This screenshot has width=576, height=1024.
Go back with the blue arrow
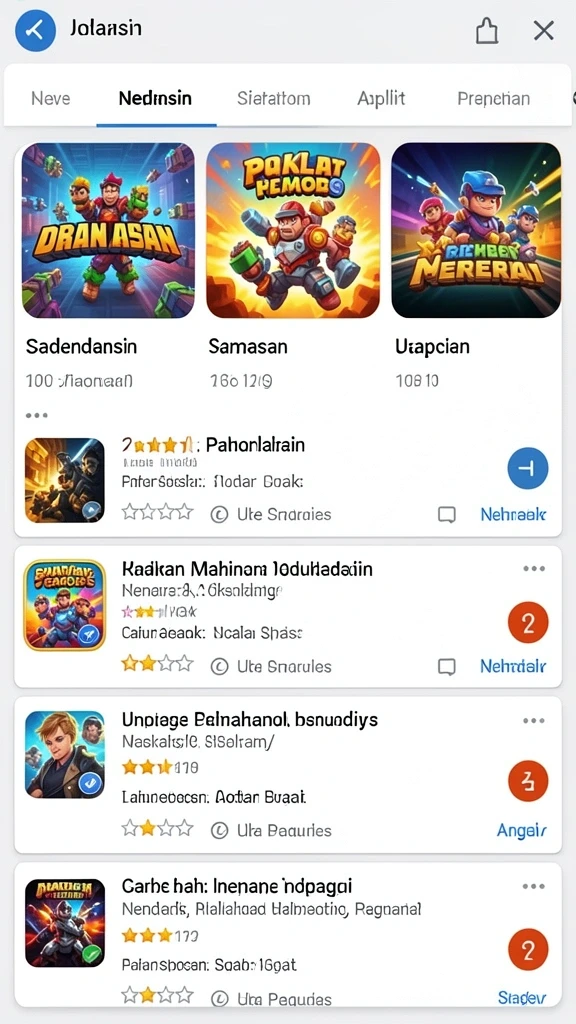pyautogui.click(x=36, y=29)
